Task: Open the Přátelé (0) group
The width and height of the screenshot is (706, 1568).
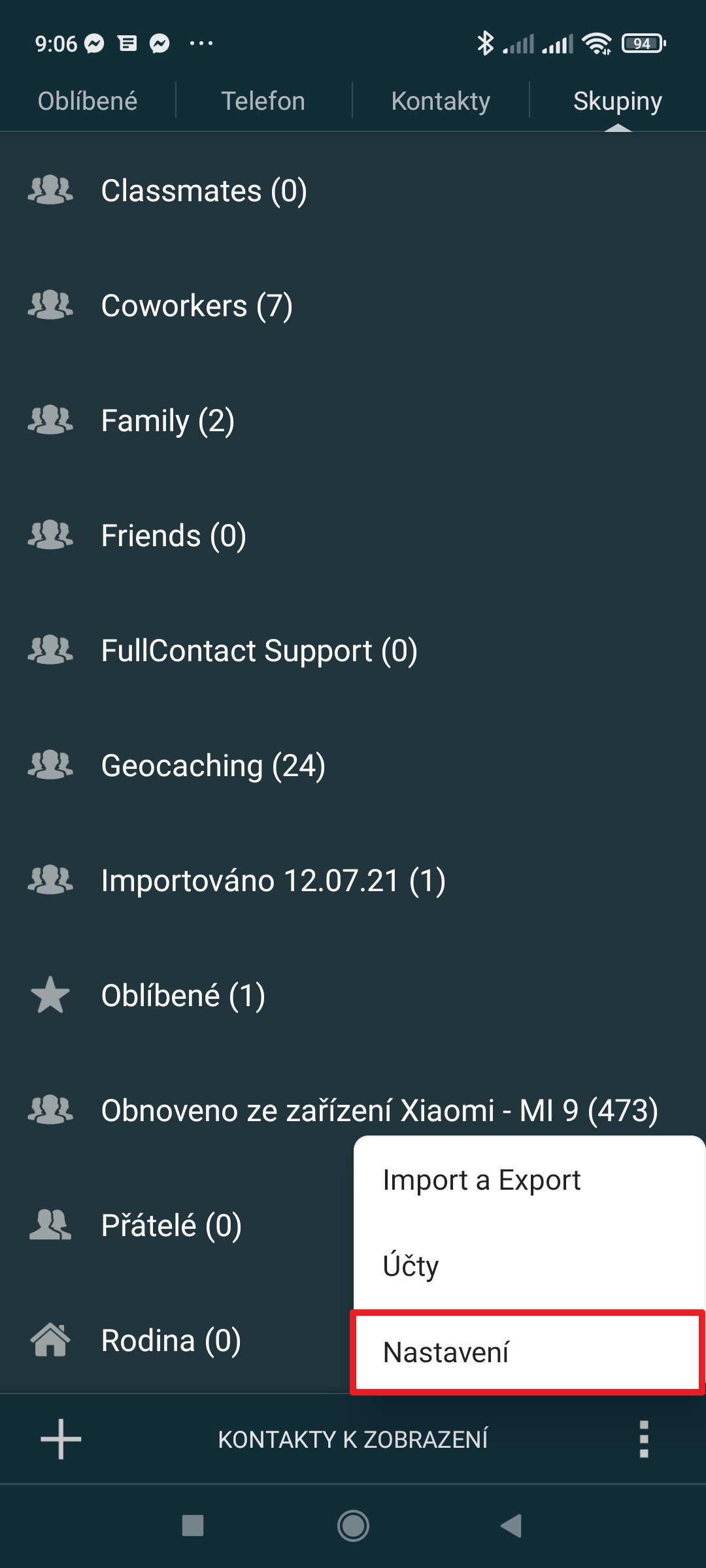Action: [171, 1226]
